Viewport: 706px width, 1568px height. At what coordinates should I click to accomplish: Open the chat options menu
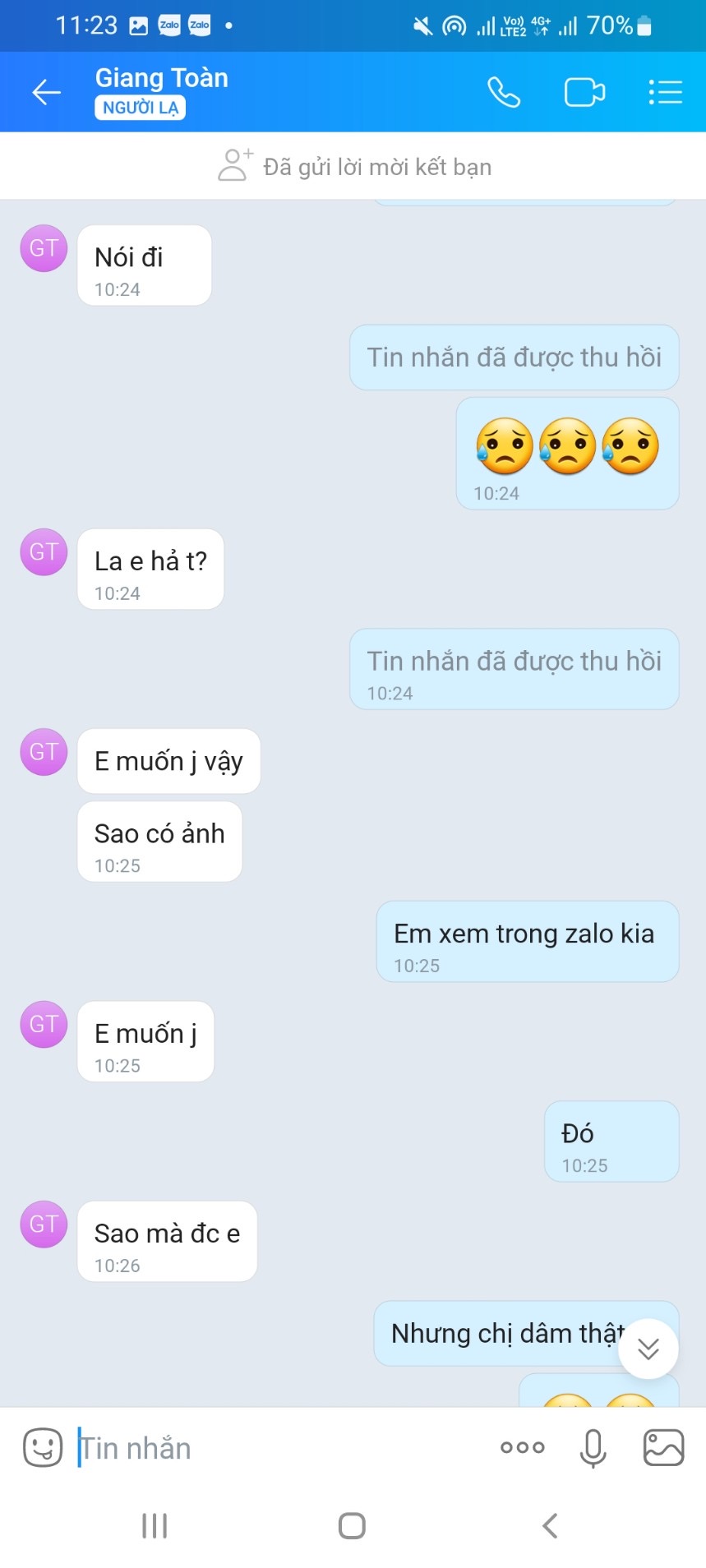665,92
